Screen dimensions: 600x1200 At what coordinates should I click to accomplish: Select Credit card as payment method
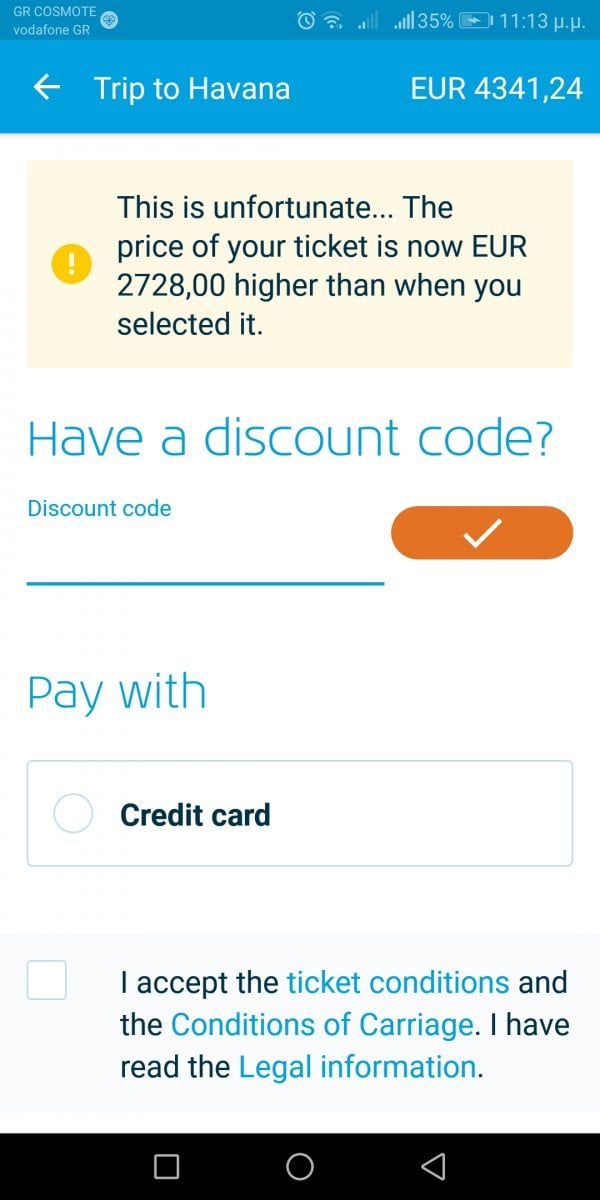pyautogui.click(x=73, y=814)
